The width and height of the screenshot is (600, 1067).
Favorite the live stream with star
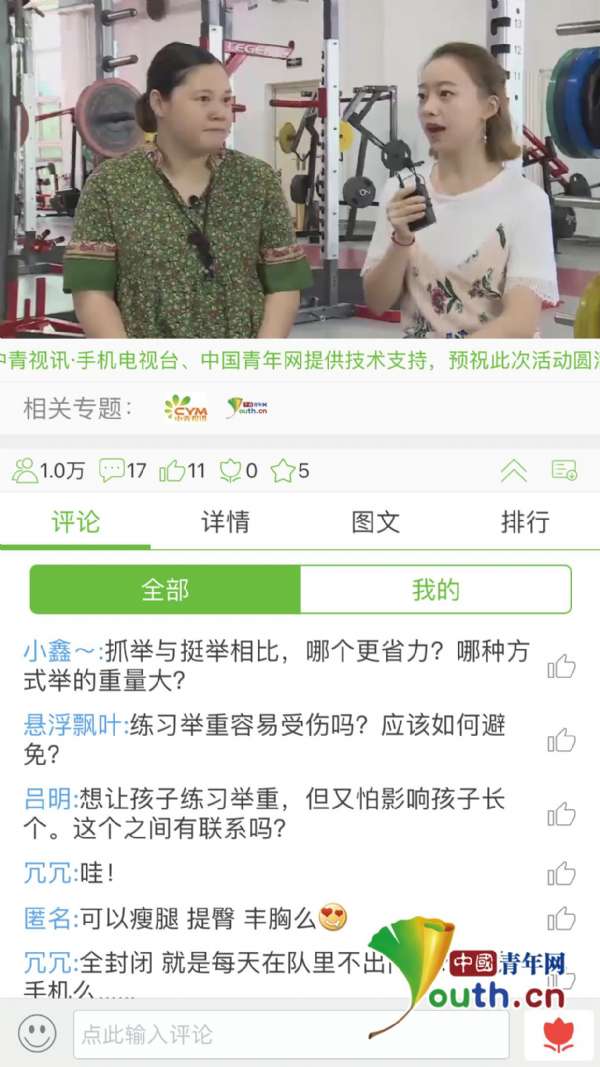coord(283,470)
